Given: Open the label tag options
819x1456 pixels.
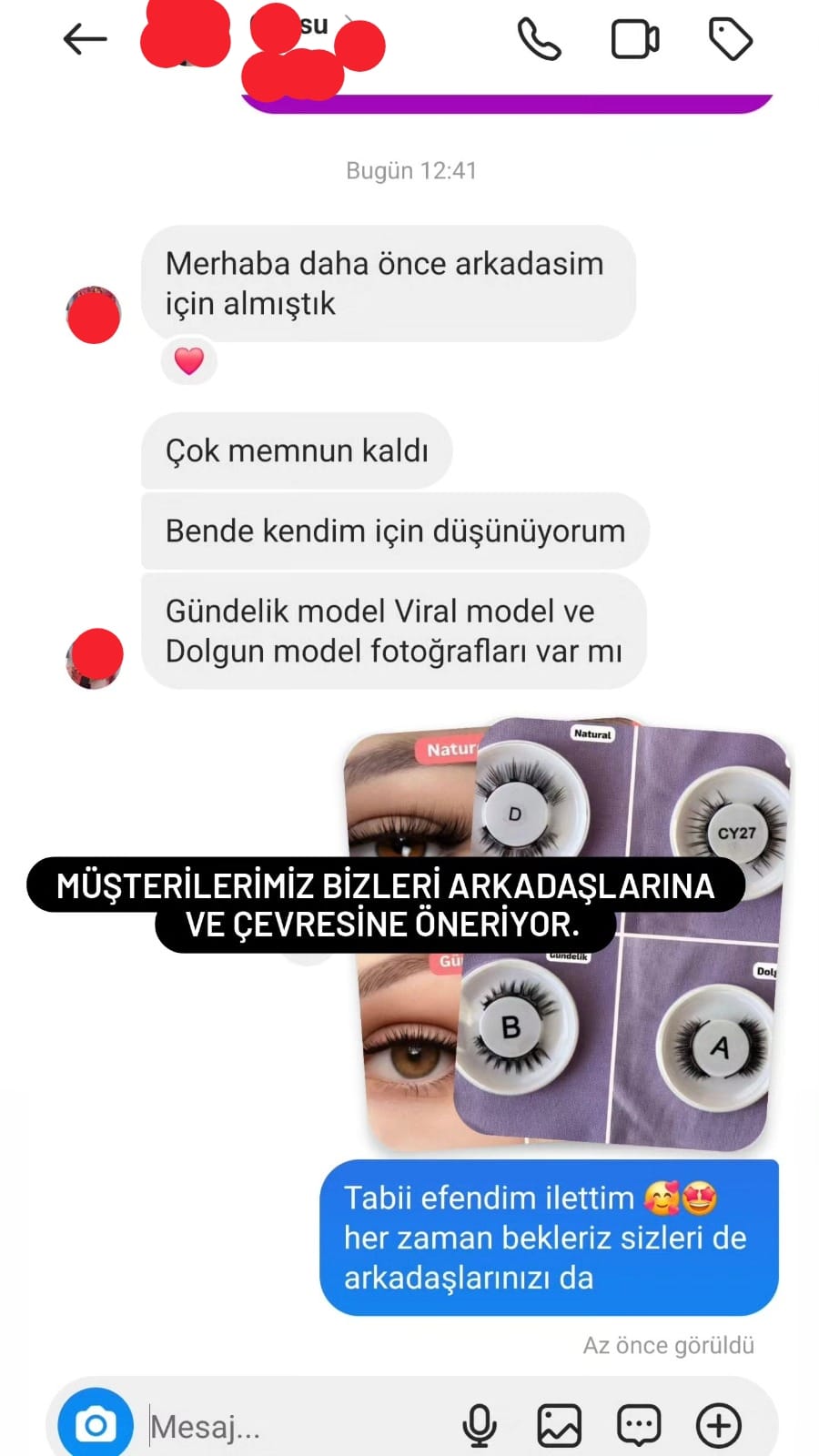Looking at the screenshot, I should coord(730,40).
